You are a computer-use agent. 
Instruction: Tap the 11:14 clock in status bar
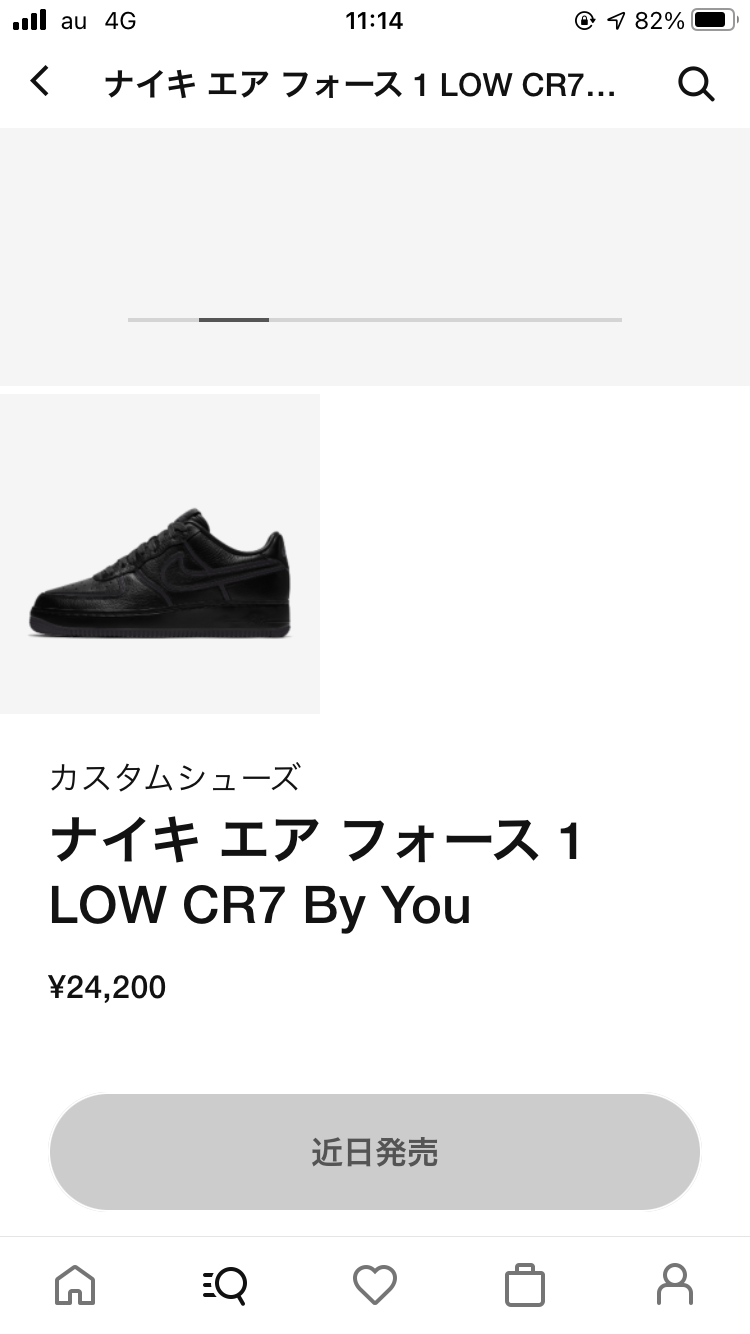[374, 20]
